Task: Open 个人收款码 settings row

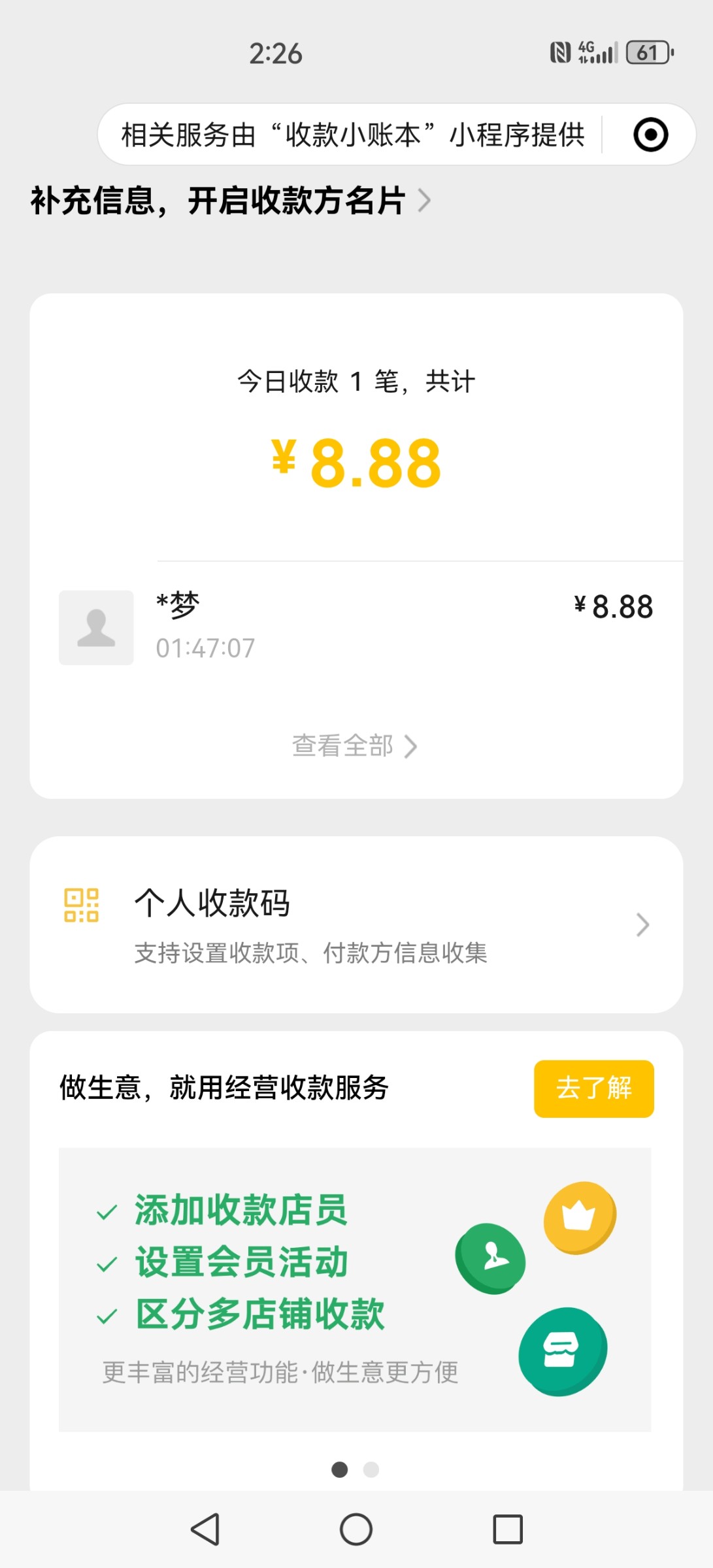Action: point(356,925)
